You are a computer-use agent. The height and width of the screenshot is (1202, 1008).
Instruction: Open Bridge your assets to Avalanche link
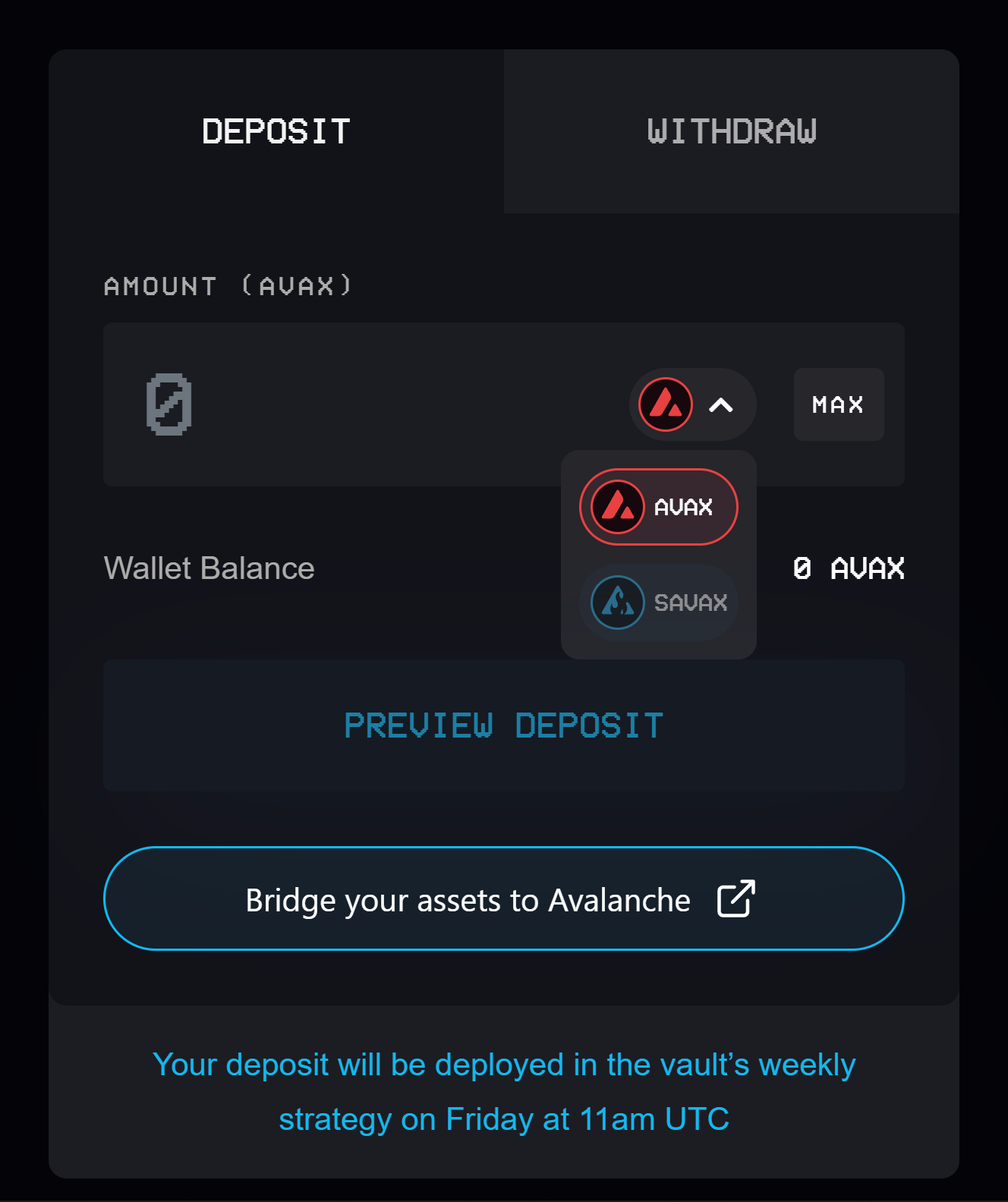pyautogui.click(x=504, y=898)
